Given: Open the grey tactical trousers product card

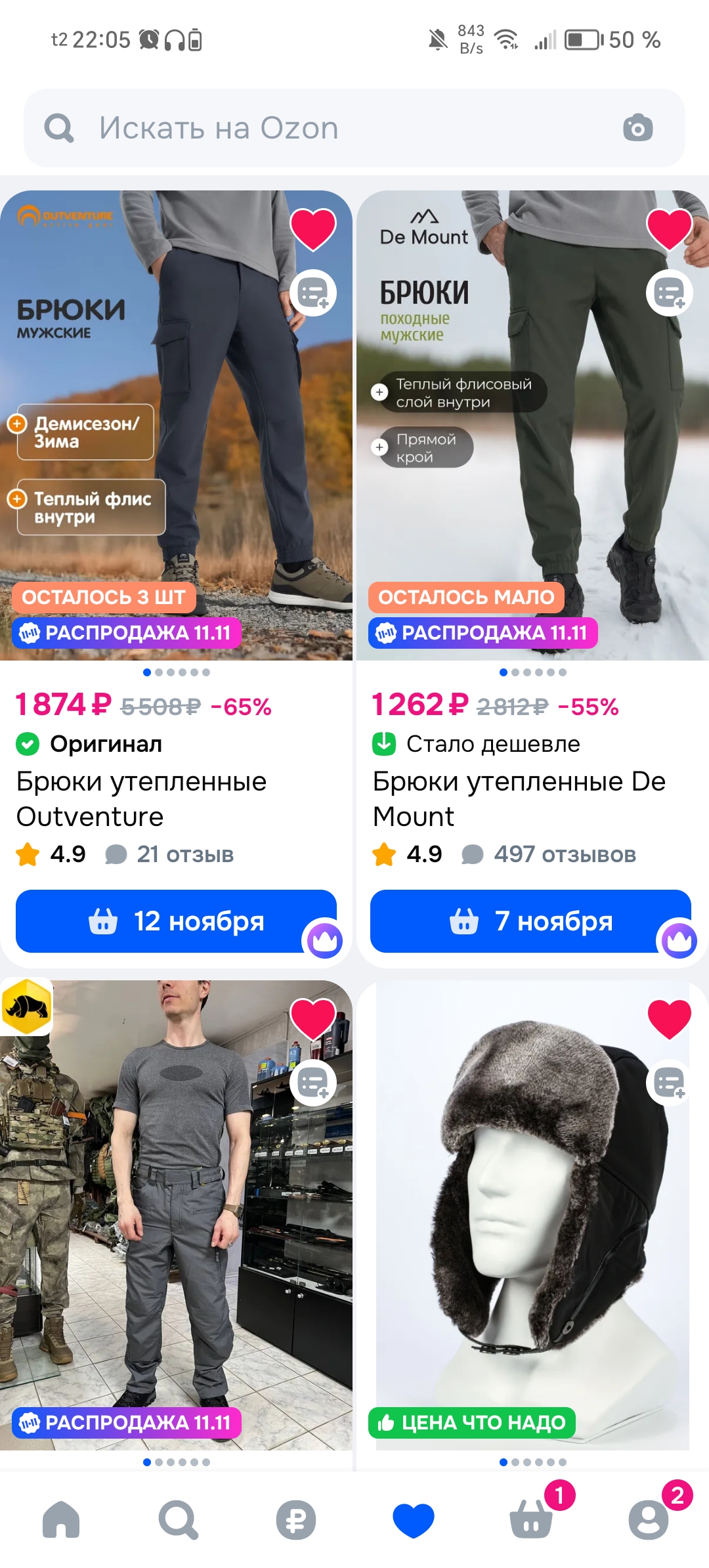Looking at the screenshot, I should click(x=176, y=1215).
